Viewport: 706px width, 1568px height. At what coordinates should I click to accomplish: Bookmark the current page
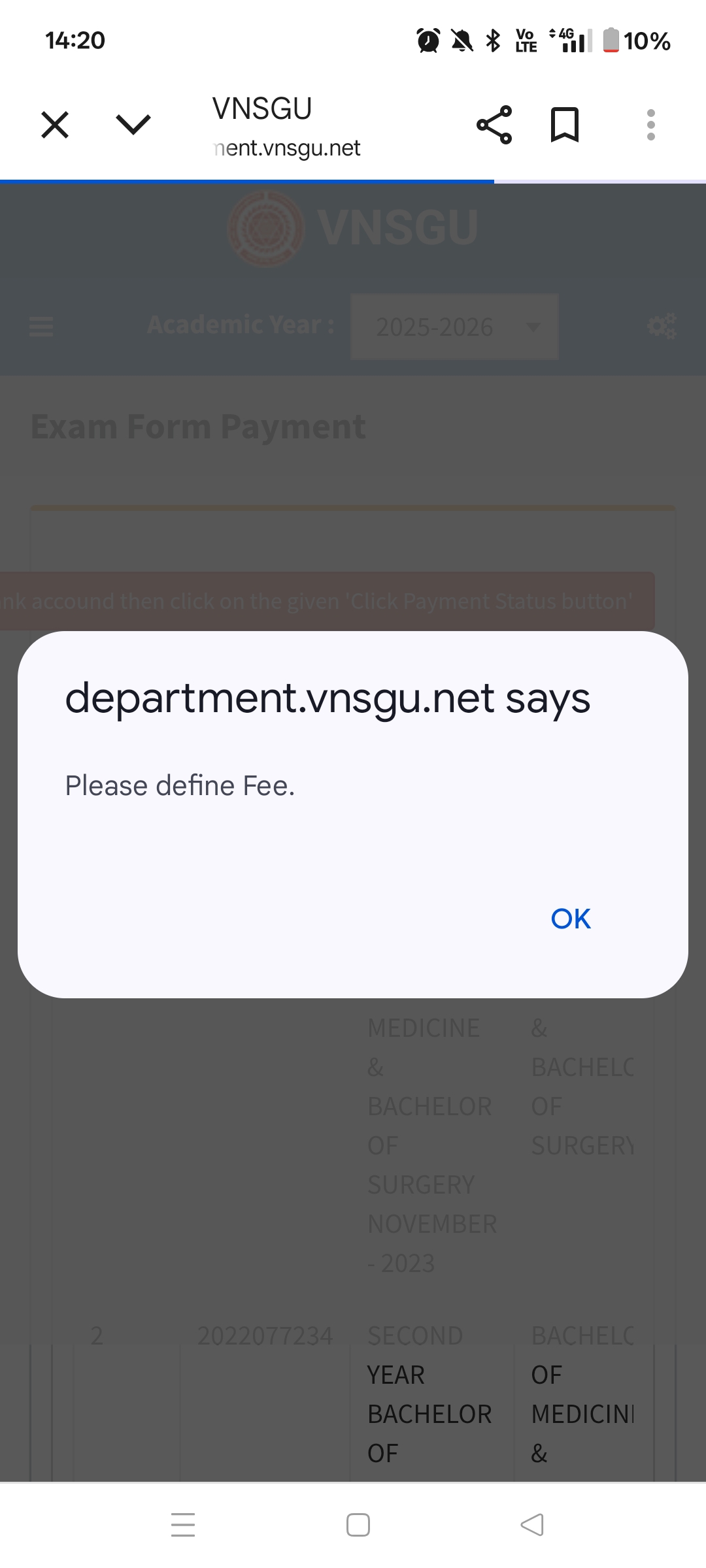[x=565, y=125]
